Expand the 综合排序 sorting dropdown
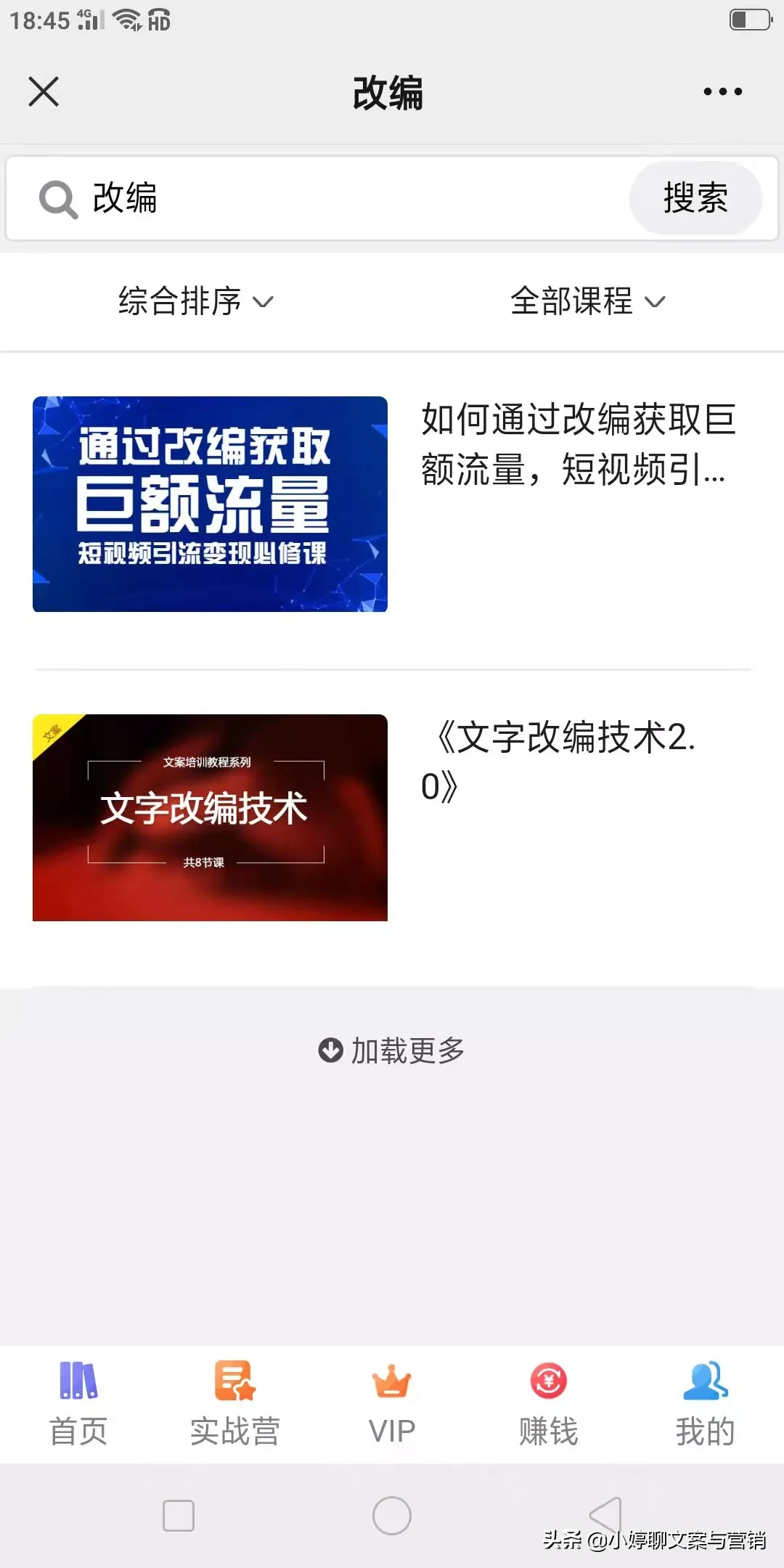The height and width of the screenshot is (1568, 784). point(196,301)
